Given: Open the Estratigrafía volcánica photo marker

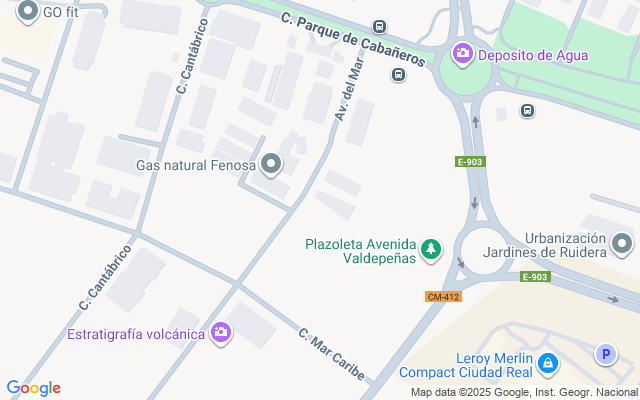Looking at the screenshot, I should [x=221, y=333].
